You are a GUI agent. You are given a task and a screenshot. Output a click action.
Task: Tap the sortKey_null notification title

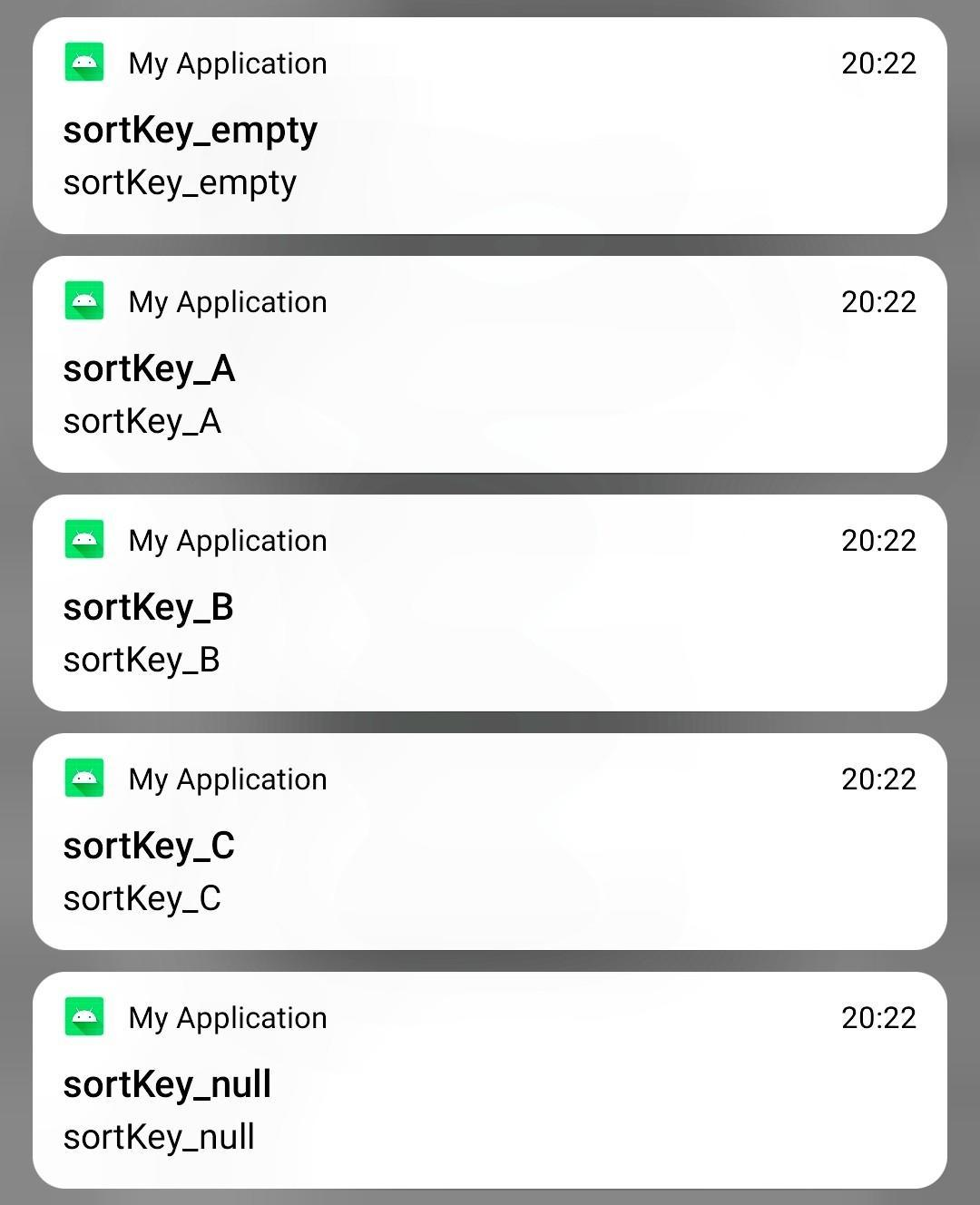click(167, 1085)
